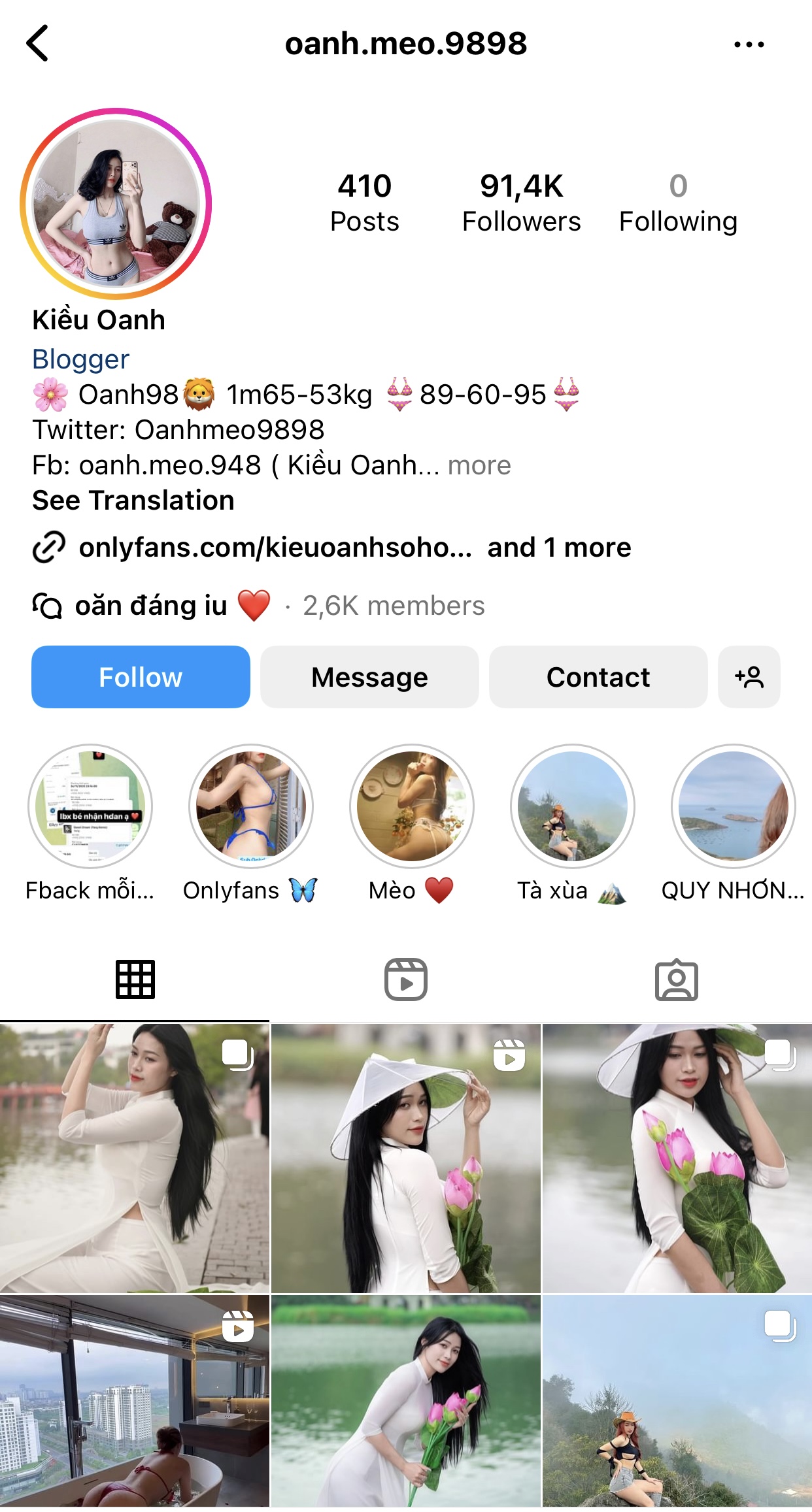Expand the bio with more

point(479,466)
